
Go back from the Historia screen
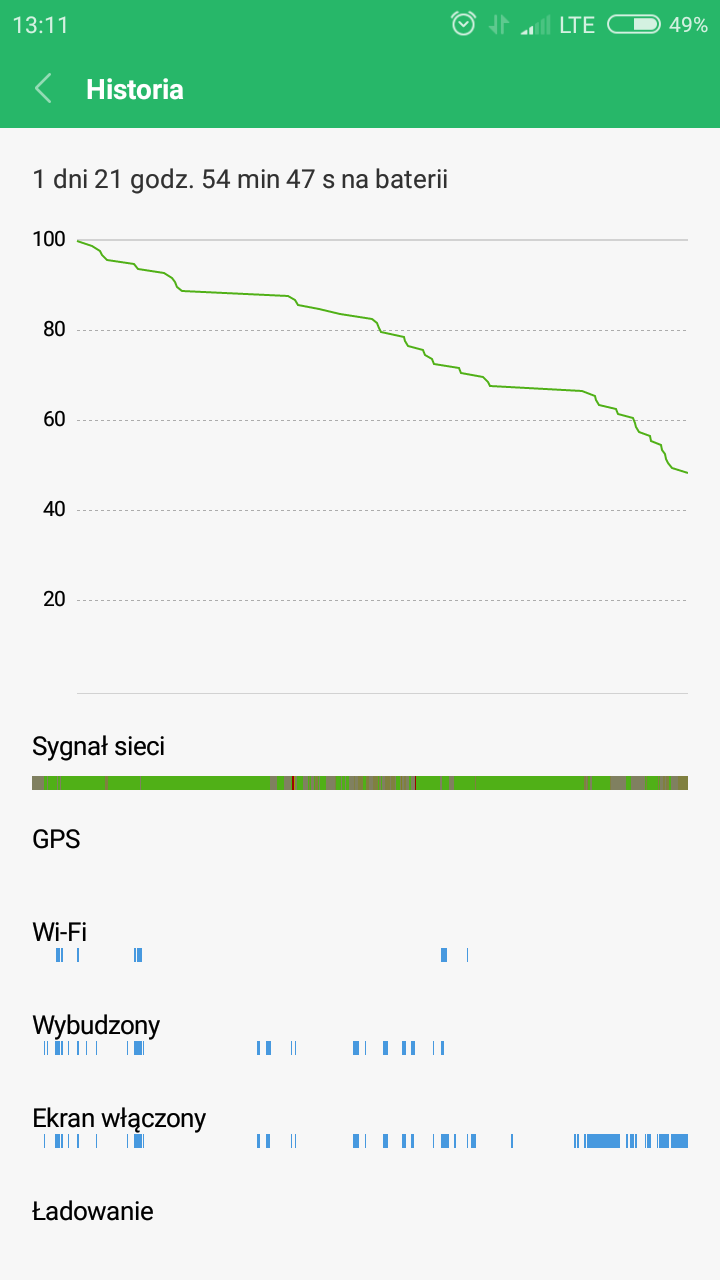click(43, 89)
